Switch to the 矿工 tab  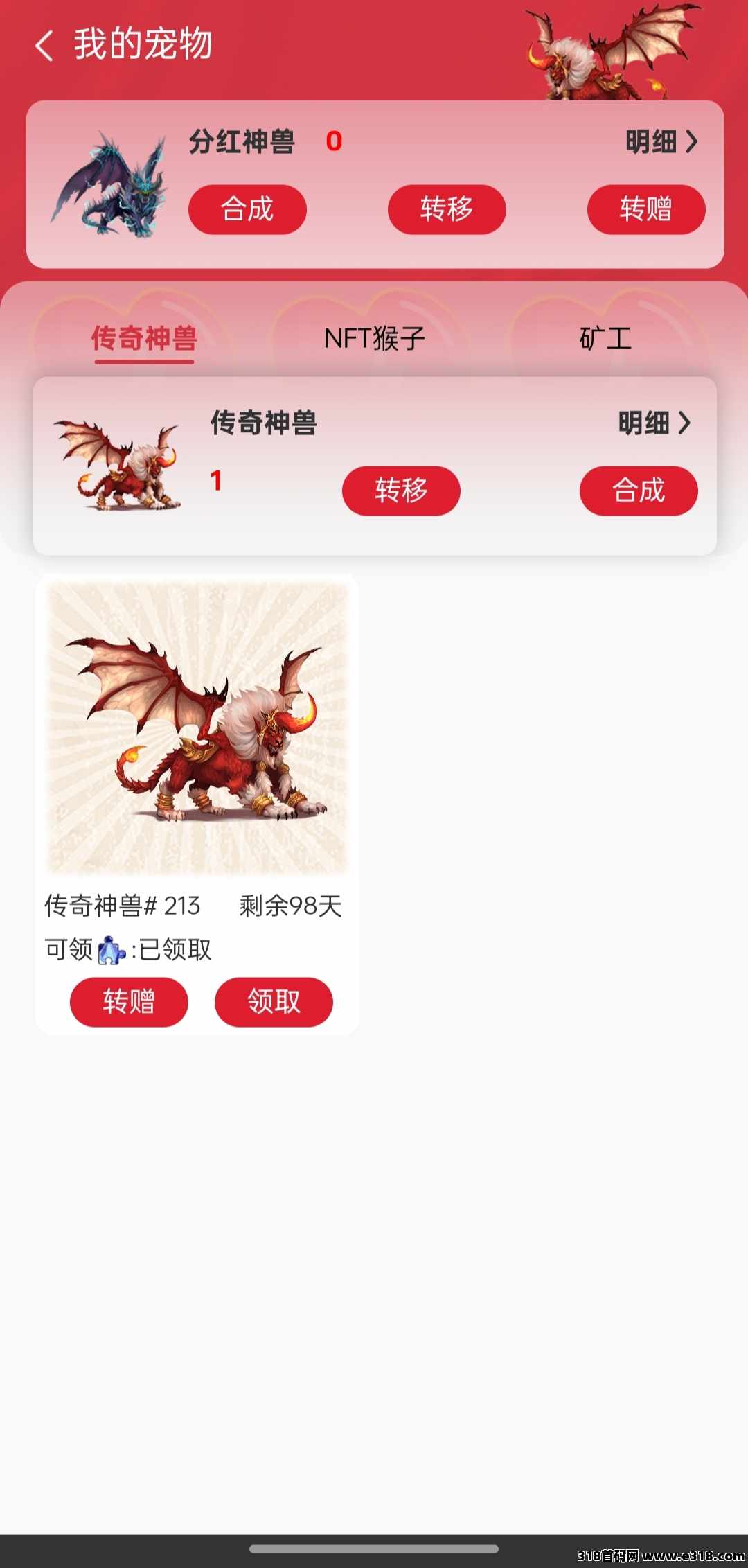click(605, 339)
